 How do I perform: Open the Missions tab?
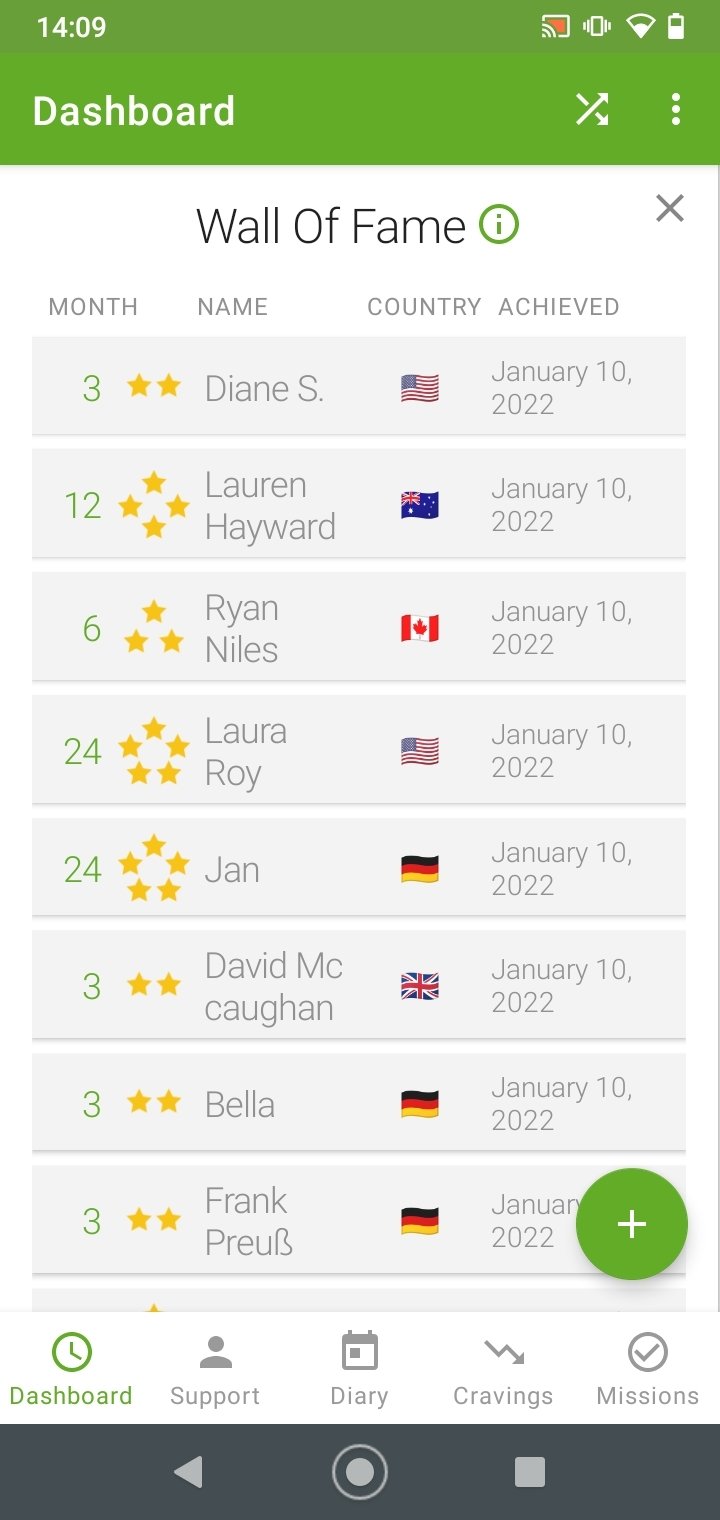point(647,1369)
